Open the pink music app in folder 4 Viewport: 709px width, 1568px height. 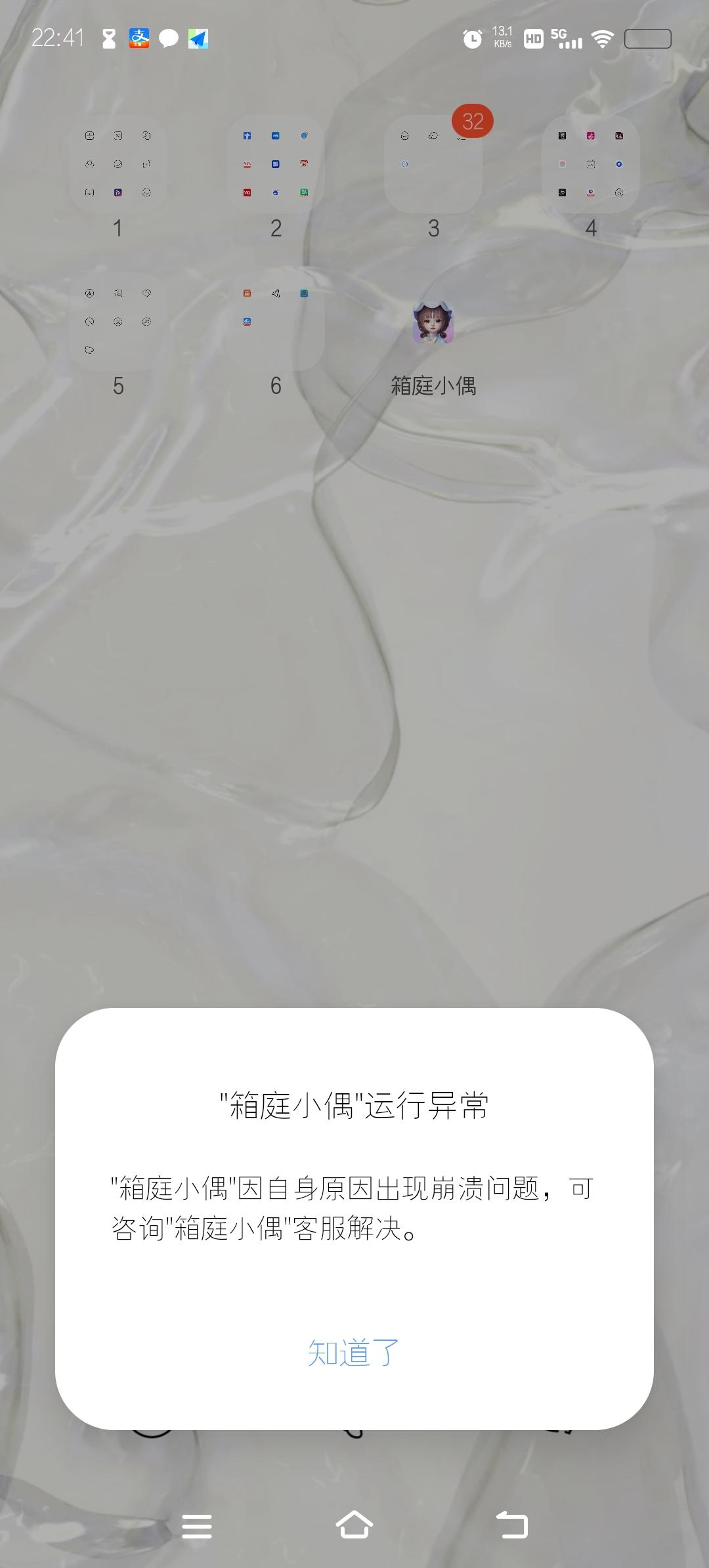590,135
